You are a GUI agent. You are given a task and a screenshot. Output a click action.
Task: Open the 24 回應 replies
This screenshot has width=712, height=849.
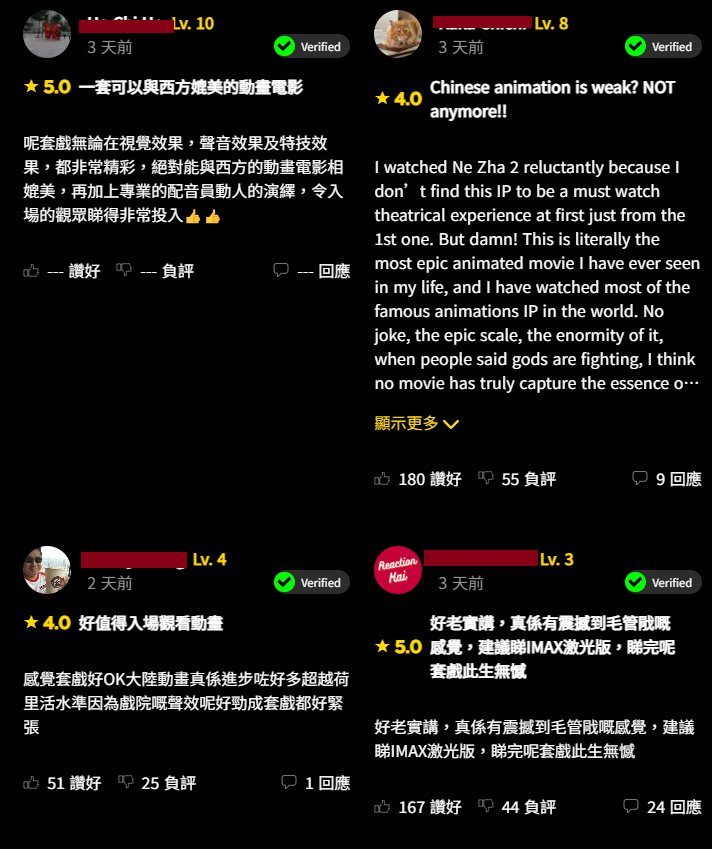661,807
